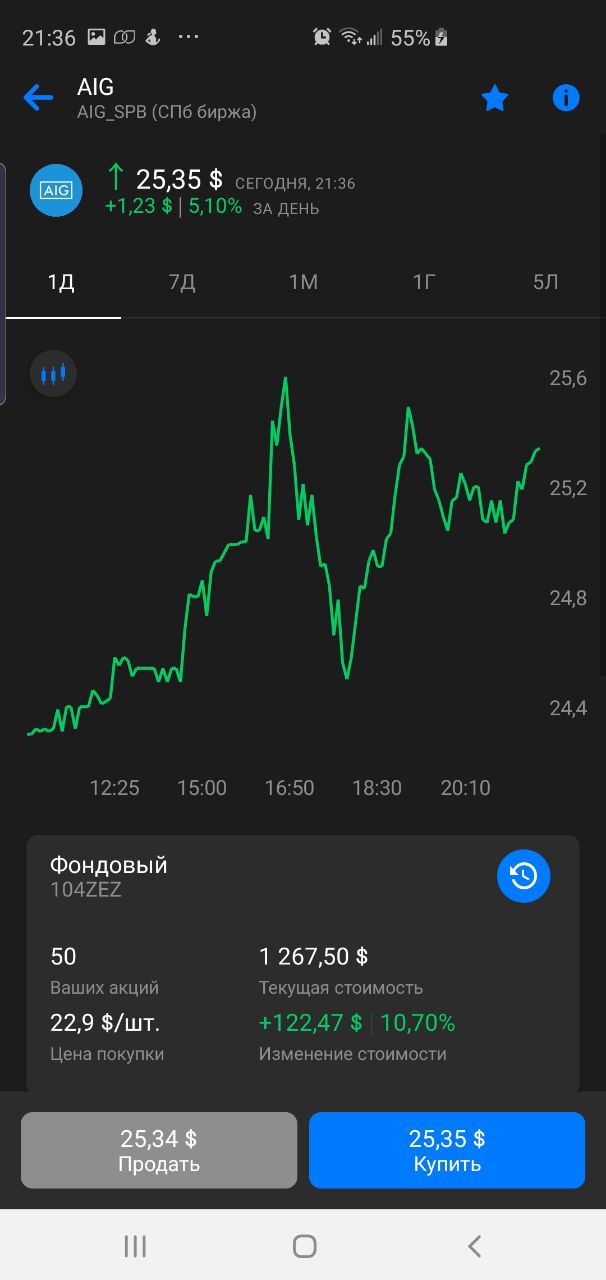Switch chart to candlestick view
The image size is (606, 1280).
[x=53, y=374]
